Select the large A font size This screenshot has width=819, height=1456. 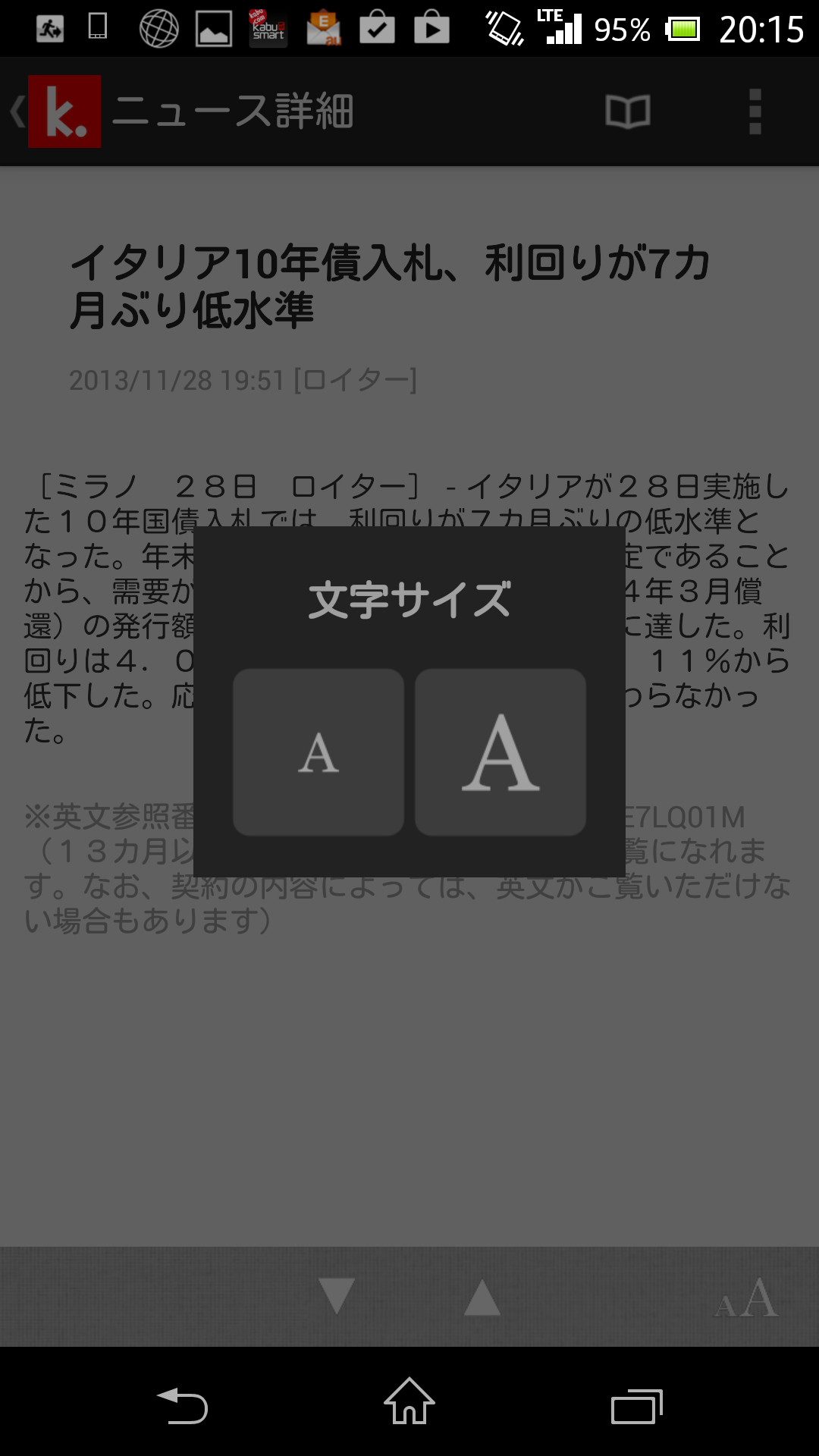[x=500, y=752]
